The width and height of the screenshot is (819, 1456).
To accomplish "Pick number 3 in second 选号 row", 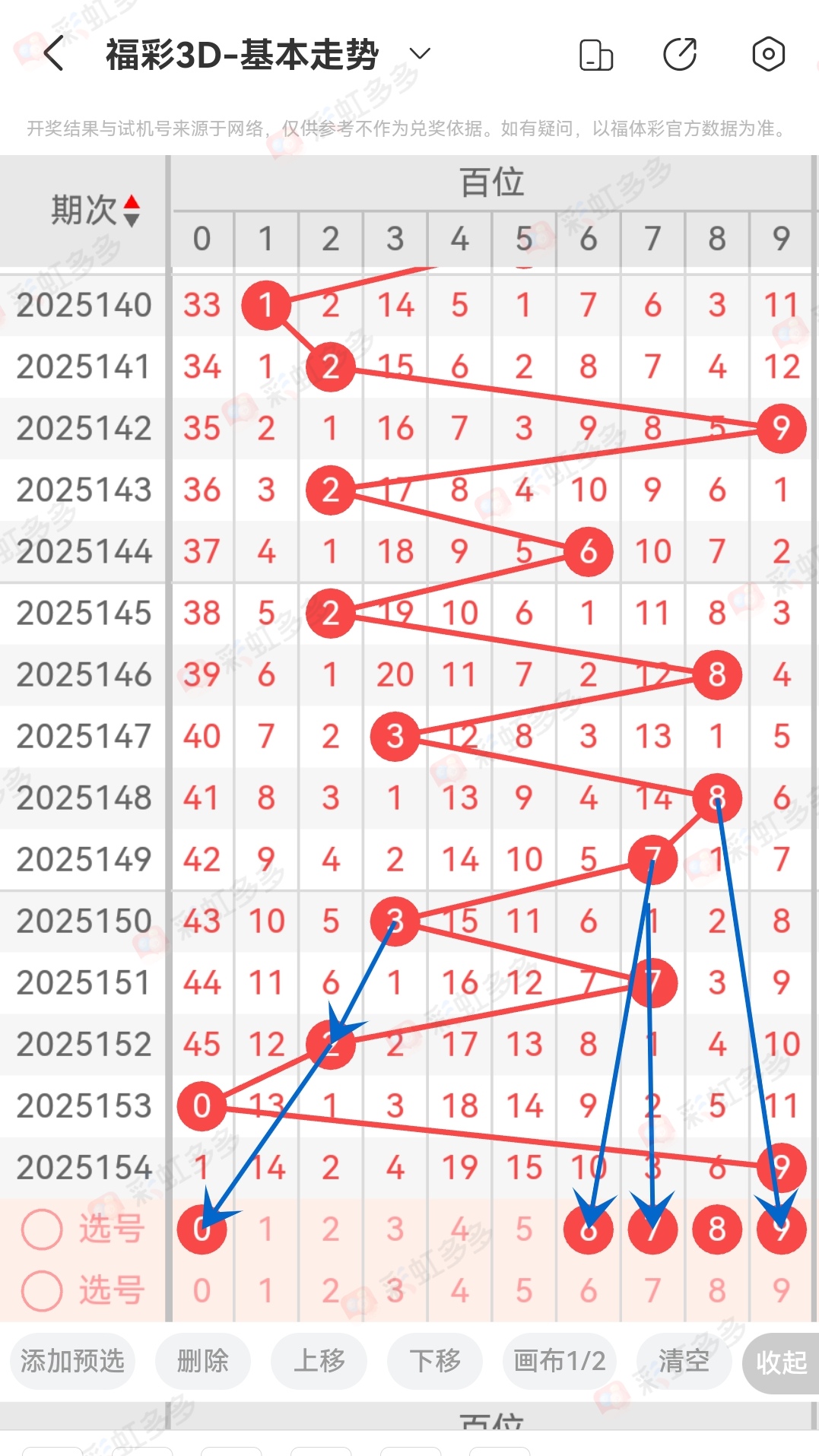I will [395, 1291].
